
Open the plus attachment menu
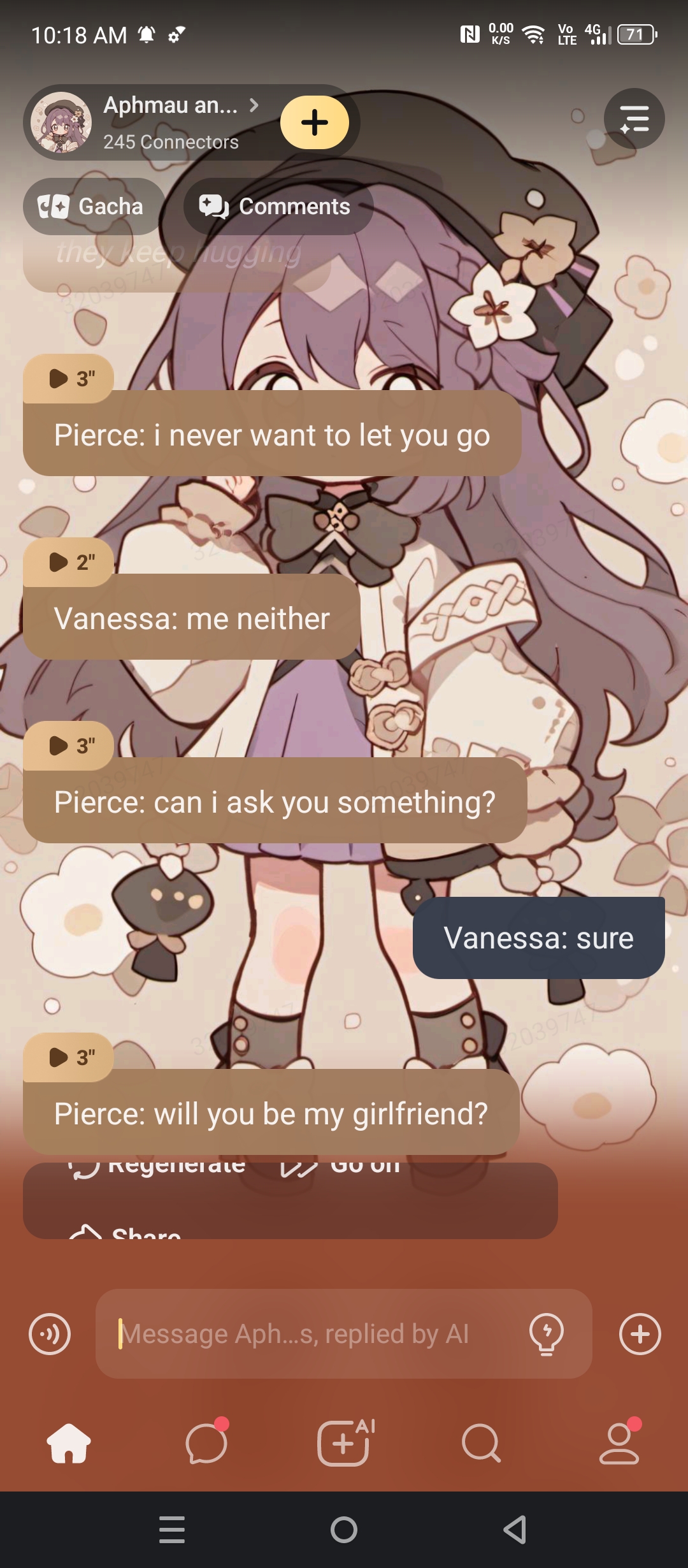[x=640, y=1334]
